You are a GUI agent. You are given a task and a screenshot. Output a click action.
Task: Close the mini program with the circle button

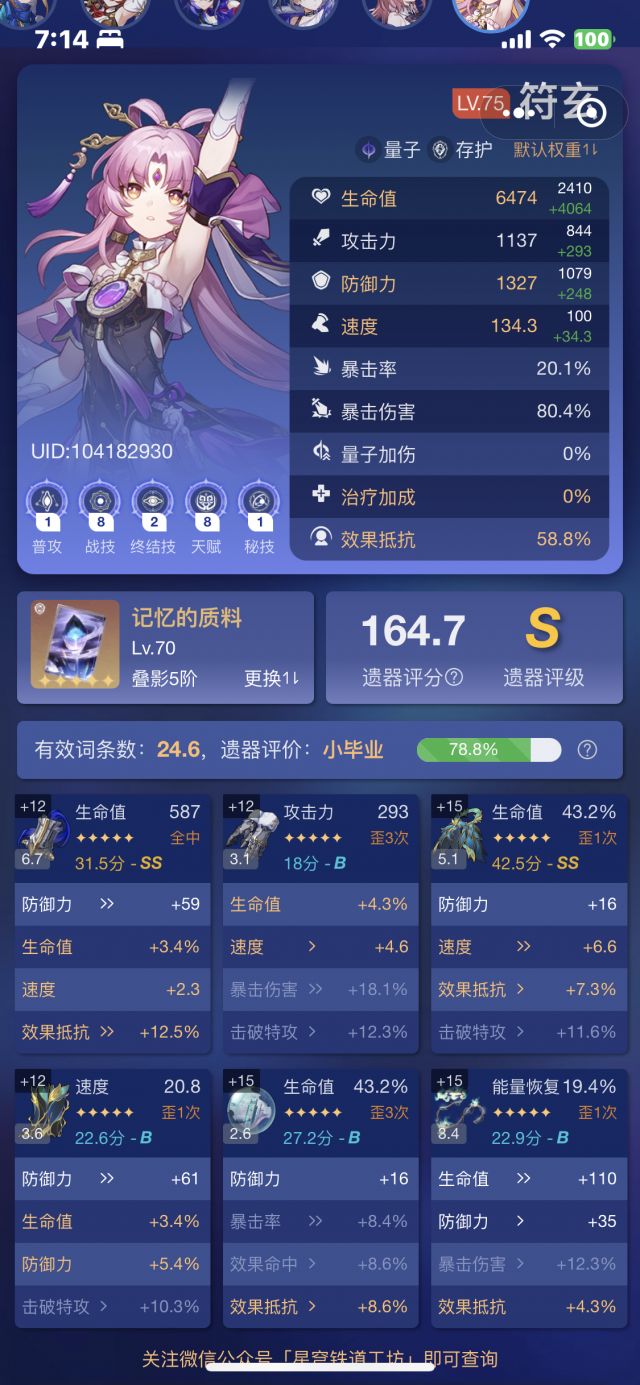591,112
